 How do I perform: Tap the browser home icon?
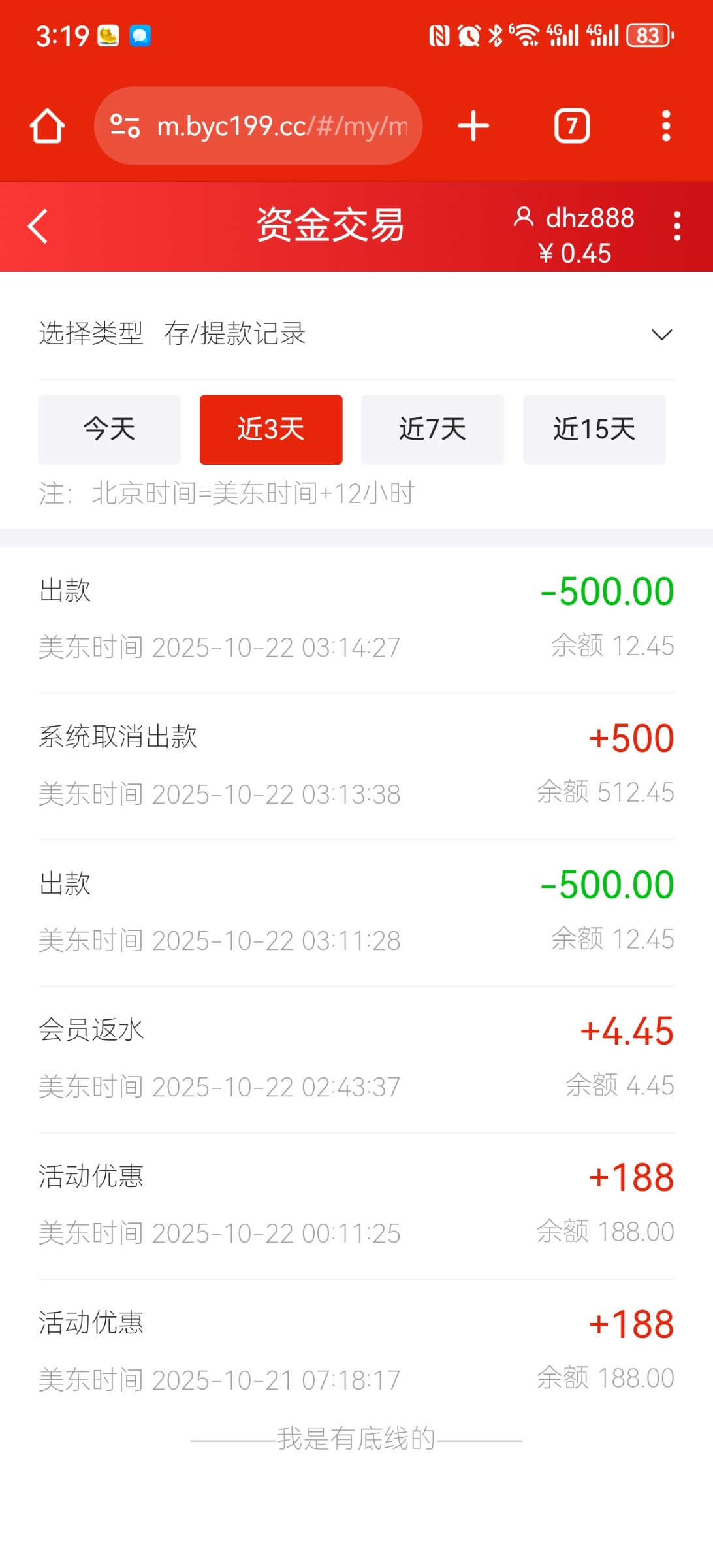46,125
